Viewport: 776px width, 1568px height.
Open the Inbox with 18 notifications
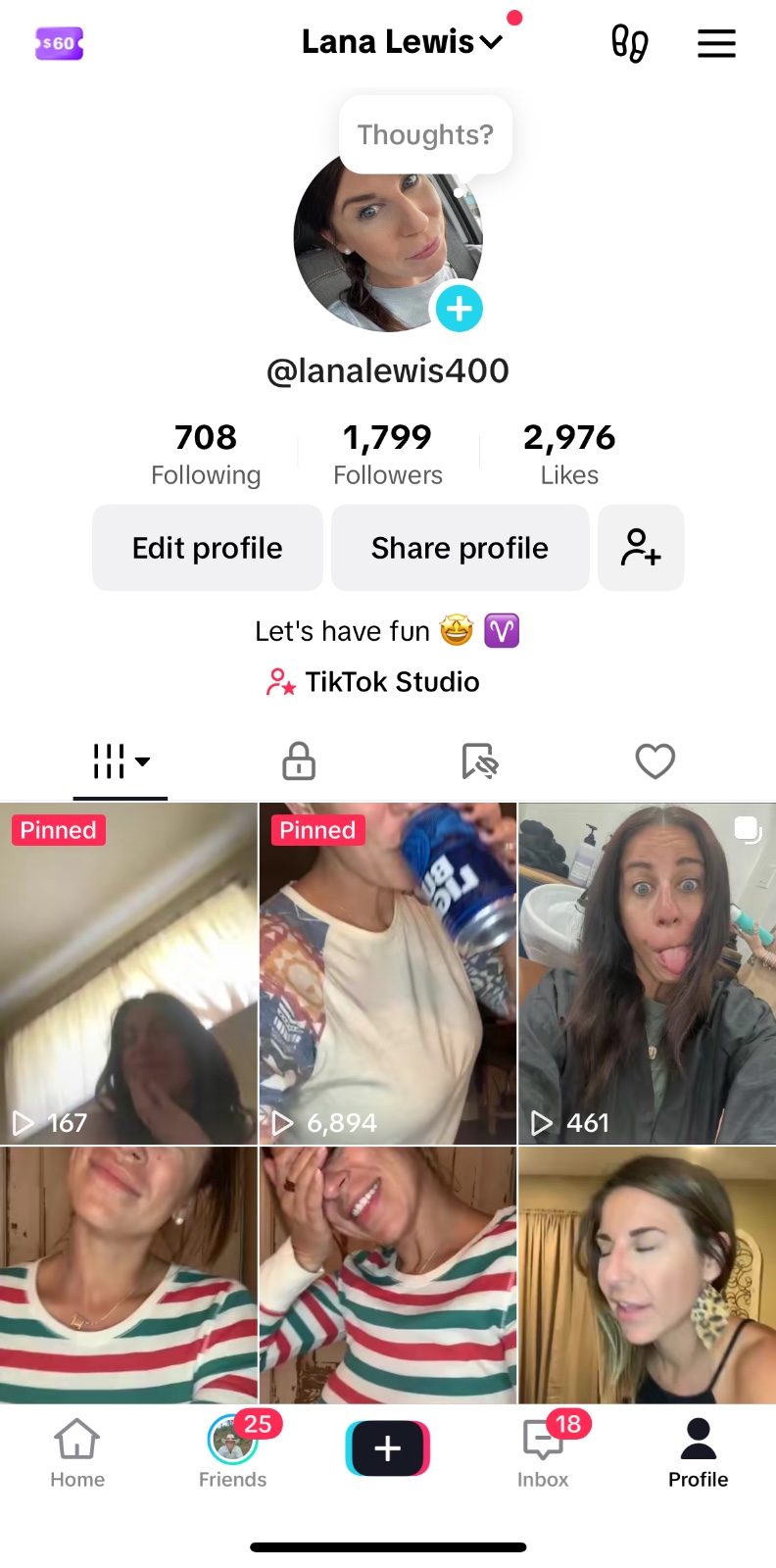pos(544,1451)
